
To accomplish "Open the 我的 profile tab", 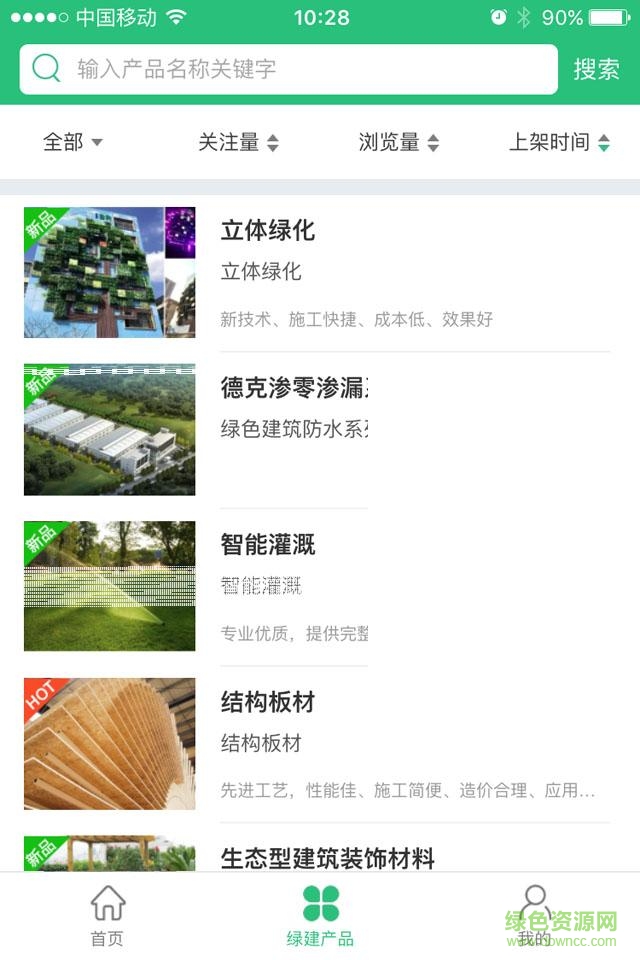I will (x=534, y=916).
